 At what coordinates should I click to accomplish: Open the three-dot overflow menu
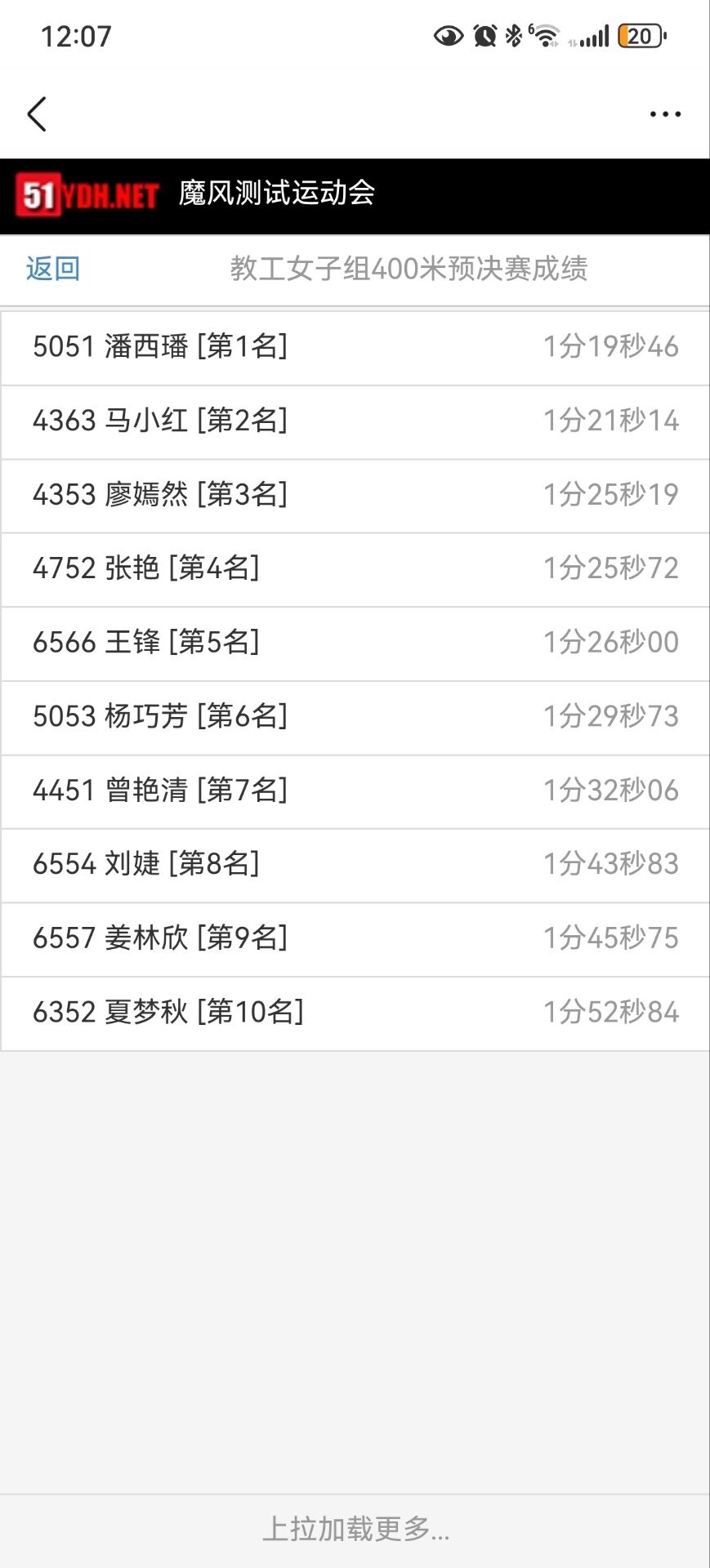click(665, 114)
